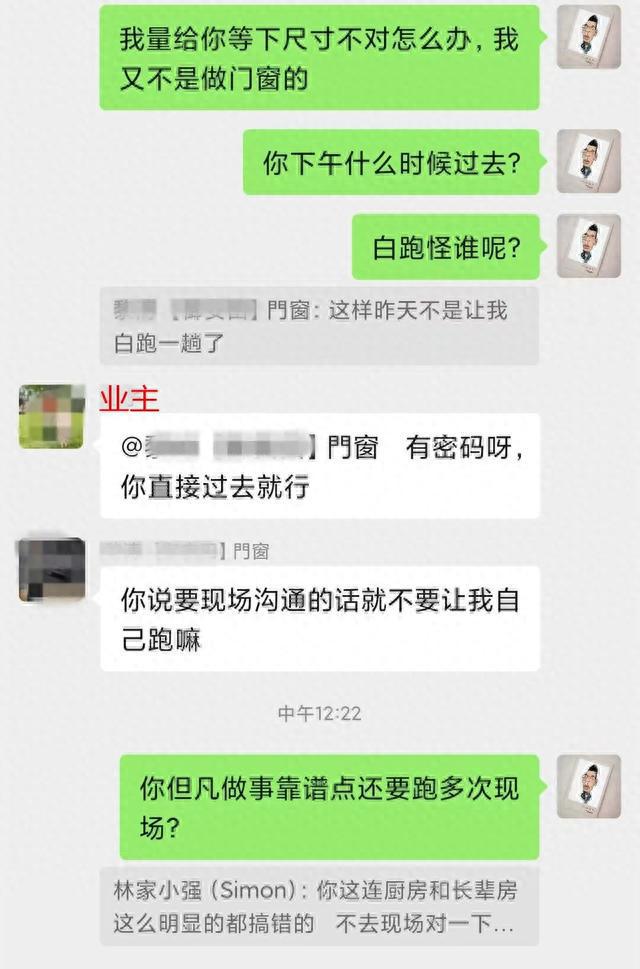The width and height of the screenshot is (640, 969).
Task: Tap the sender avatar beside "白跑怪谁呢?"
Action: point(588,246)
